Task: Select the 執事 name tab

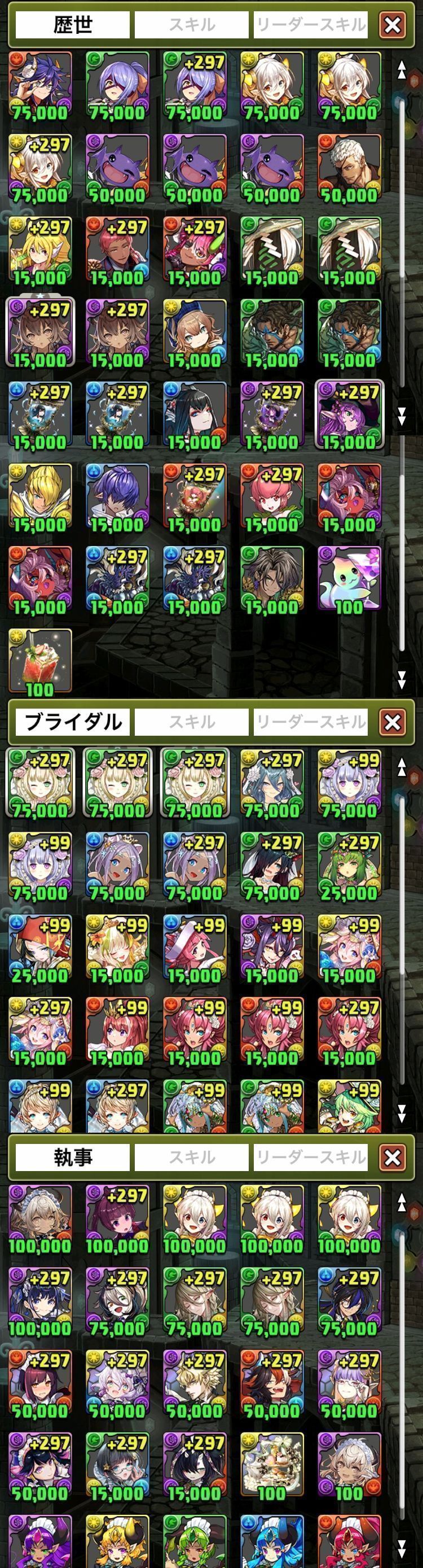Action: tap(72, 1156)
